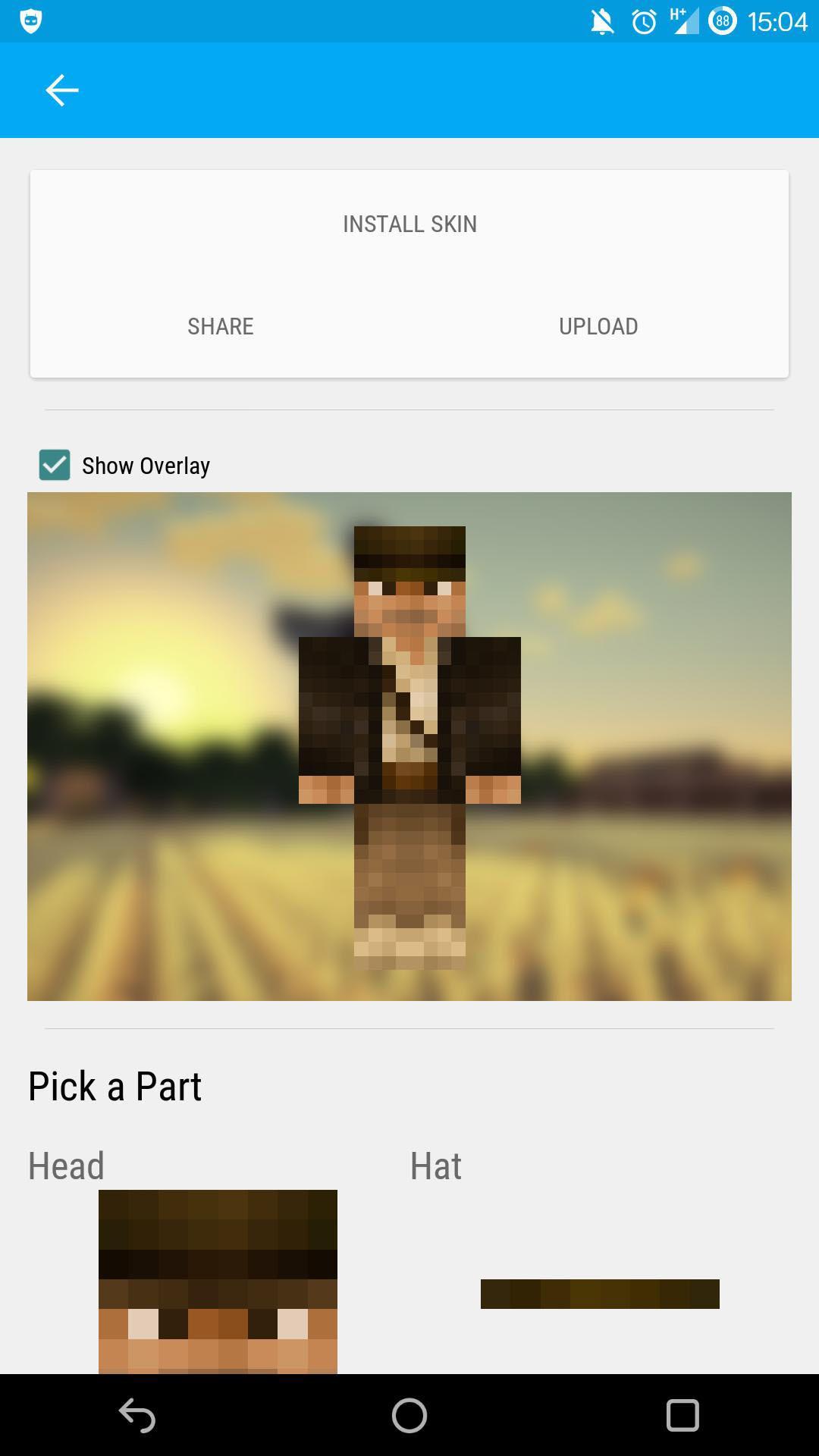
Task: Share this skin
Action: pyautogui.click(x=220, y=326)
